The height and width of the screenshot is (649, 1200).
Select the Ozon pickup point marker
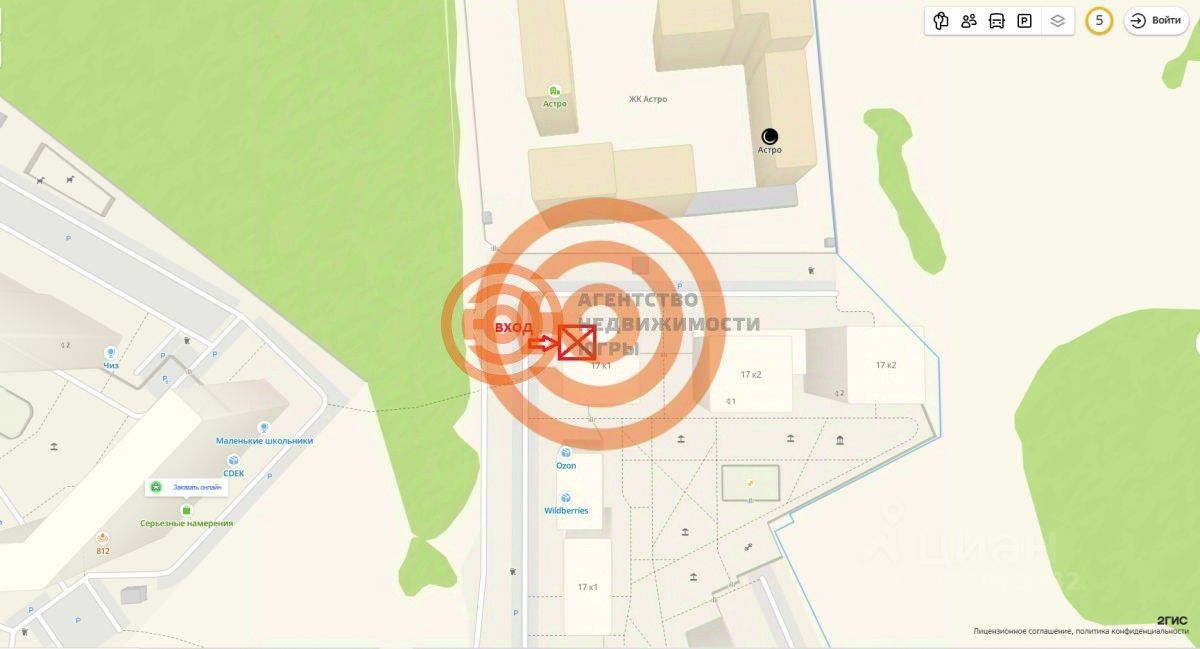566,453
